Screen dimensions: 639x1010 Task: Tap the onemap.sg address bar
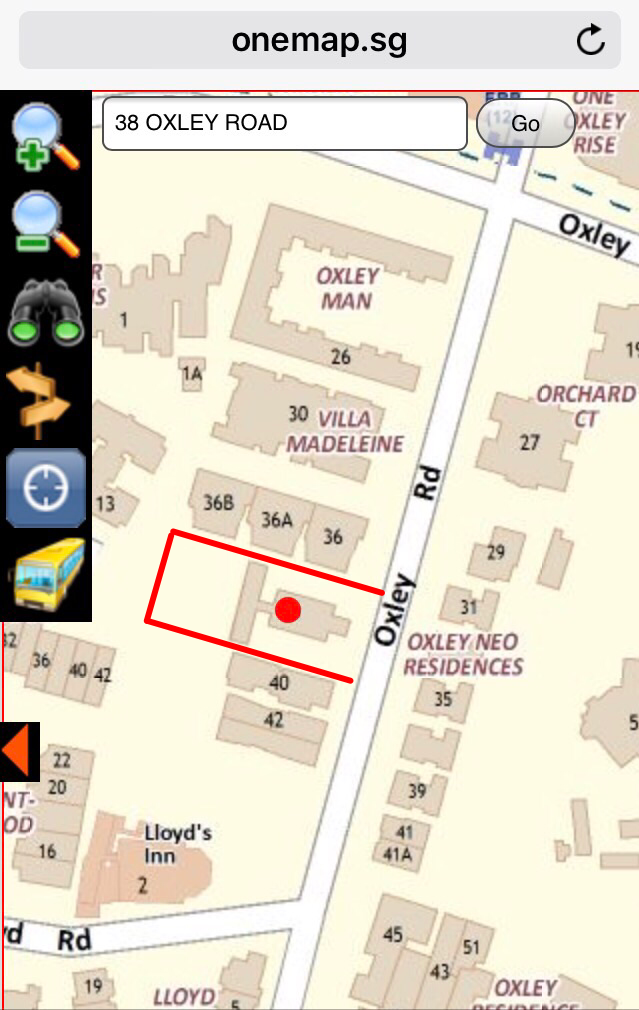[x=319, y=40]
